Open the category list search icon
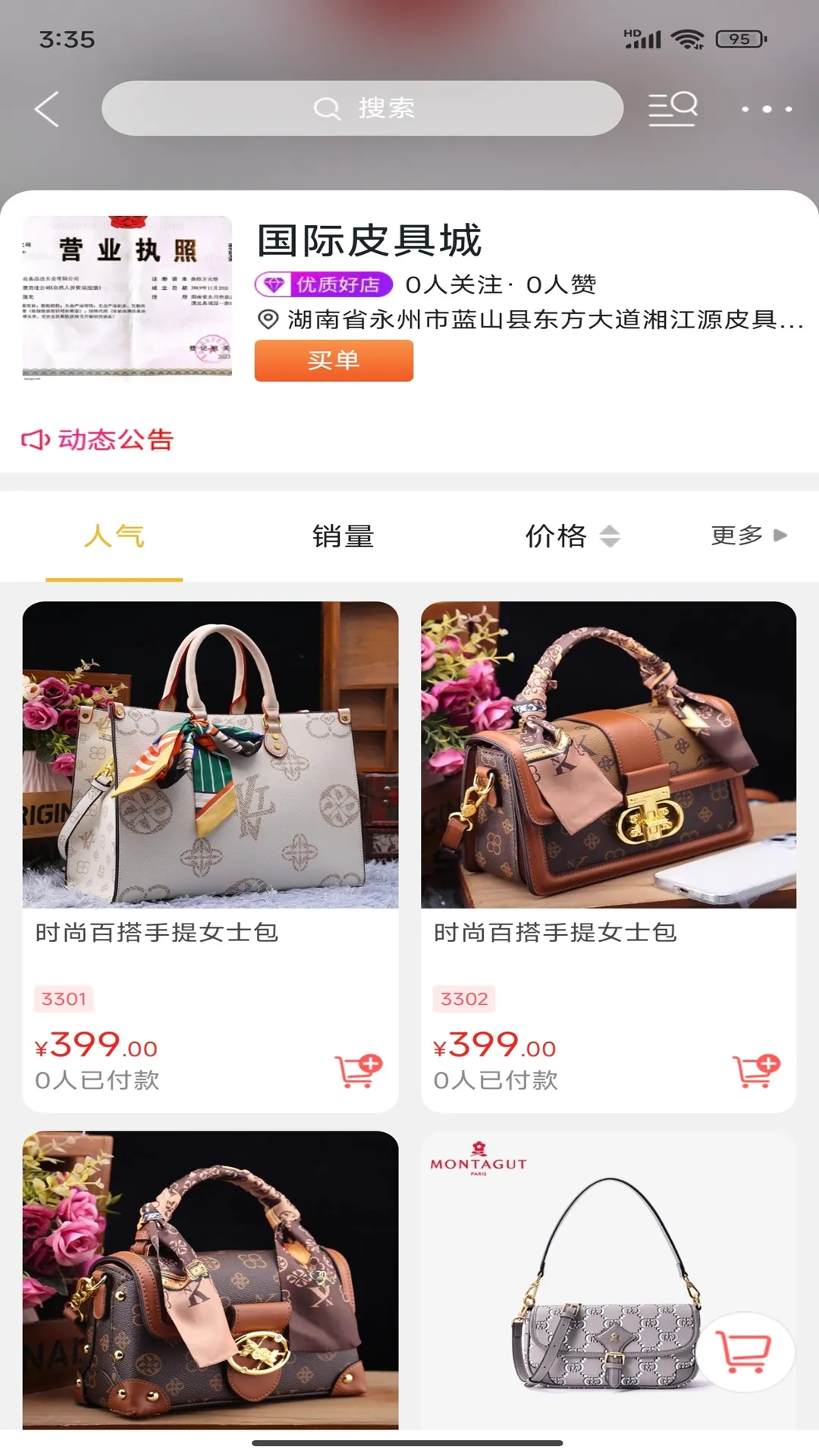Screen dimensions: 819x1456 (673, 108)
